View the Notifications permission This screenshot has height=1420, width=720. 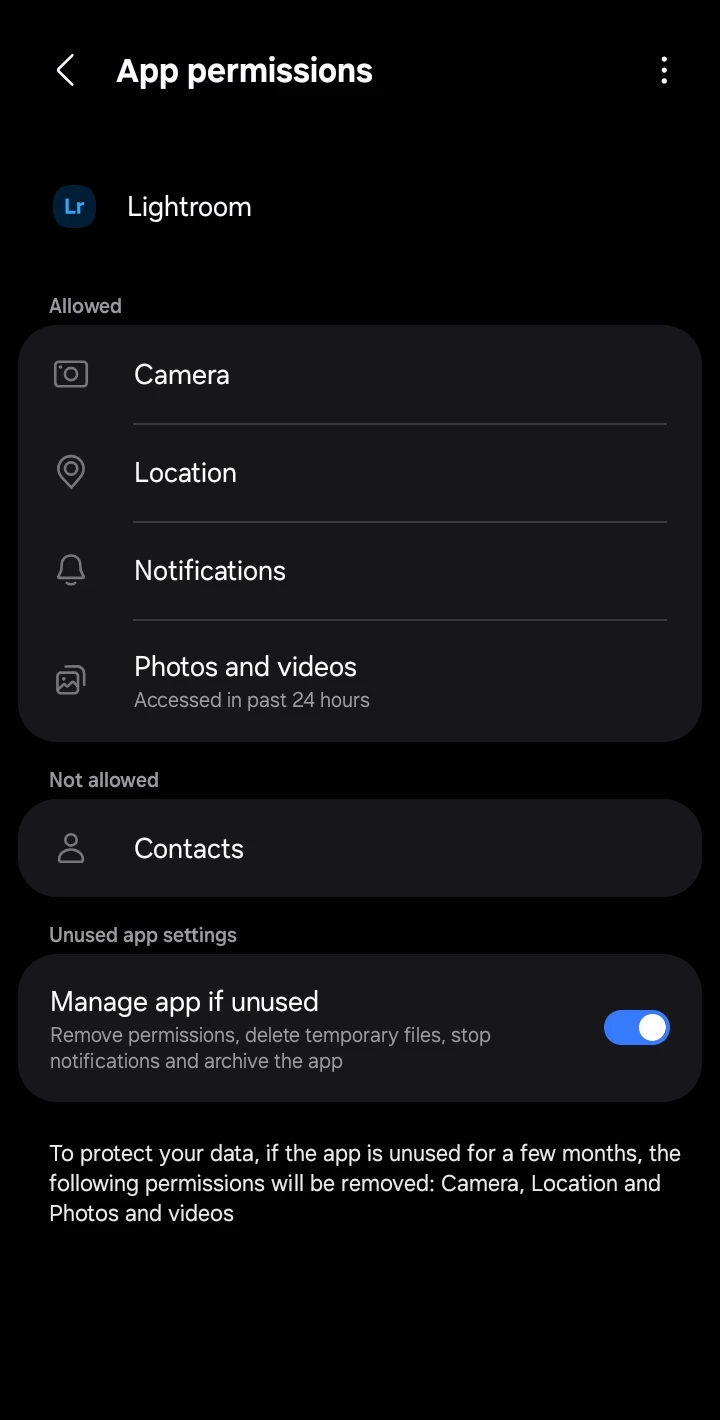(360, 571)
